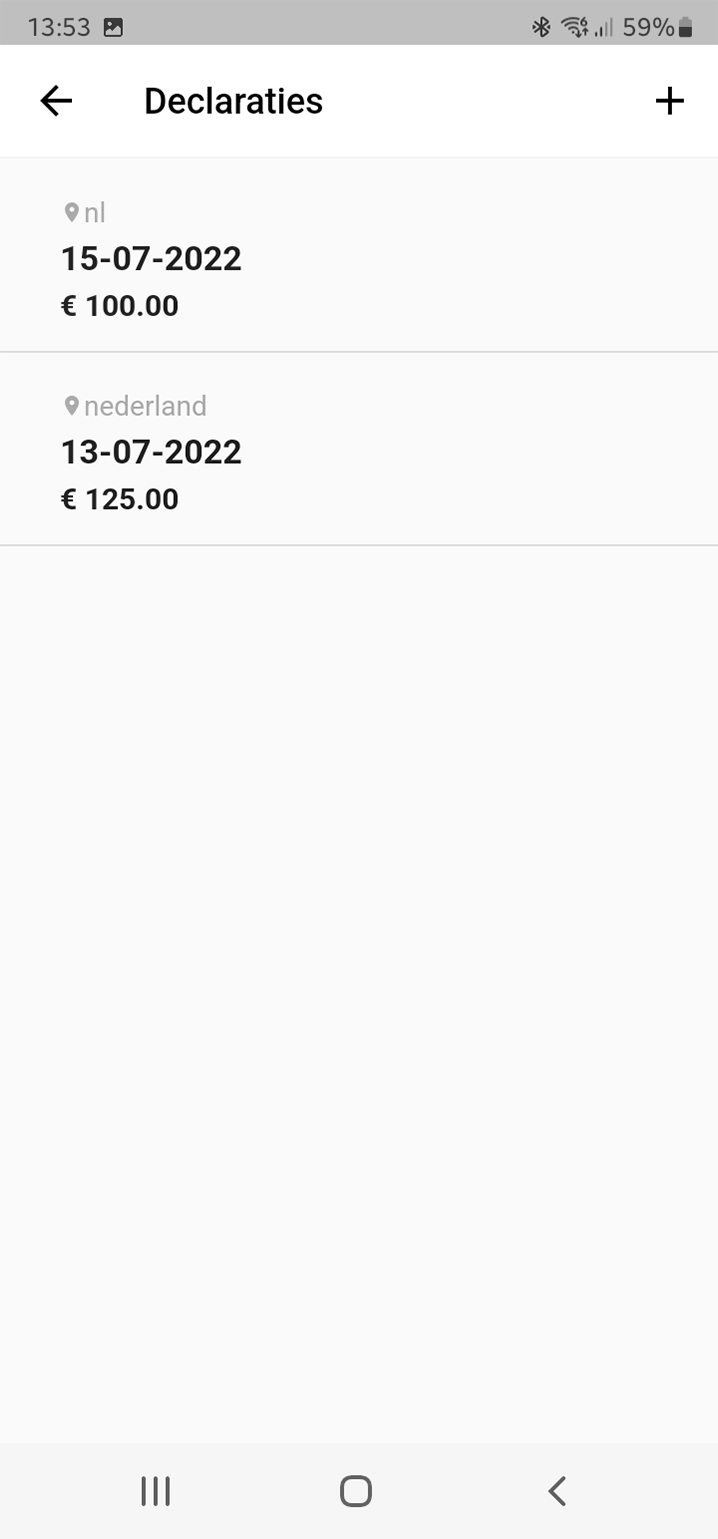Go back using the app bar arrow
718x1539 pixels.
[x=56, y=101]
